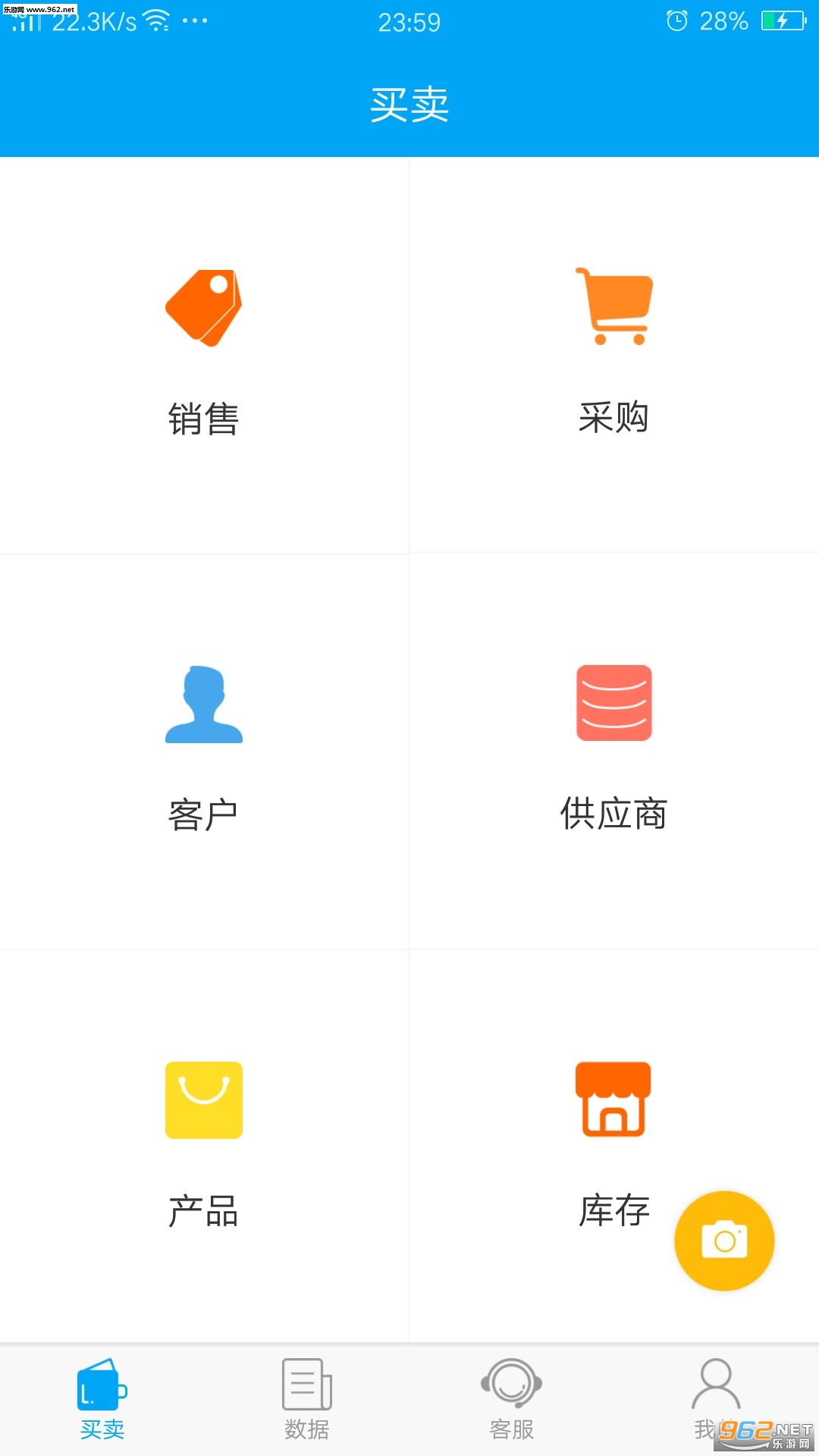This screenshot has width=819, height=1456.
Task: Open the 供应商 (Suppliers) tile
Action: 613,749
